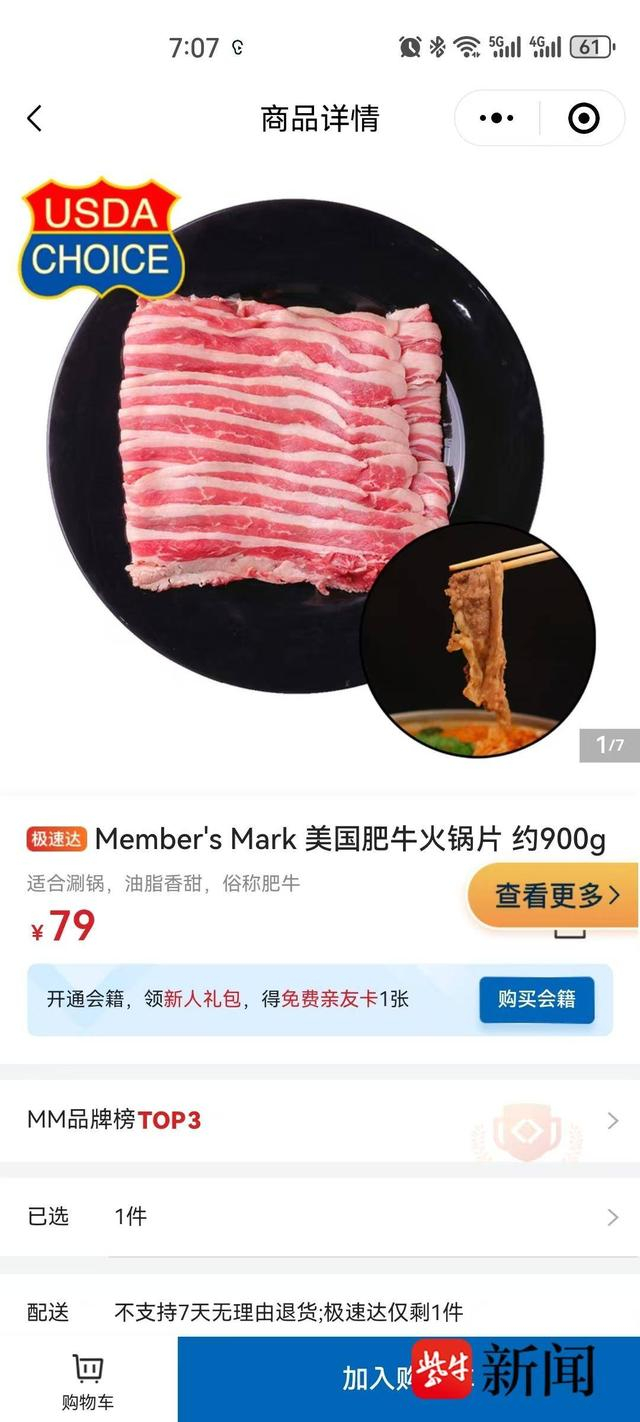Add the item to cart with 加入购物车

click(380, 1380)
